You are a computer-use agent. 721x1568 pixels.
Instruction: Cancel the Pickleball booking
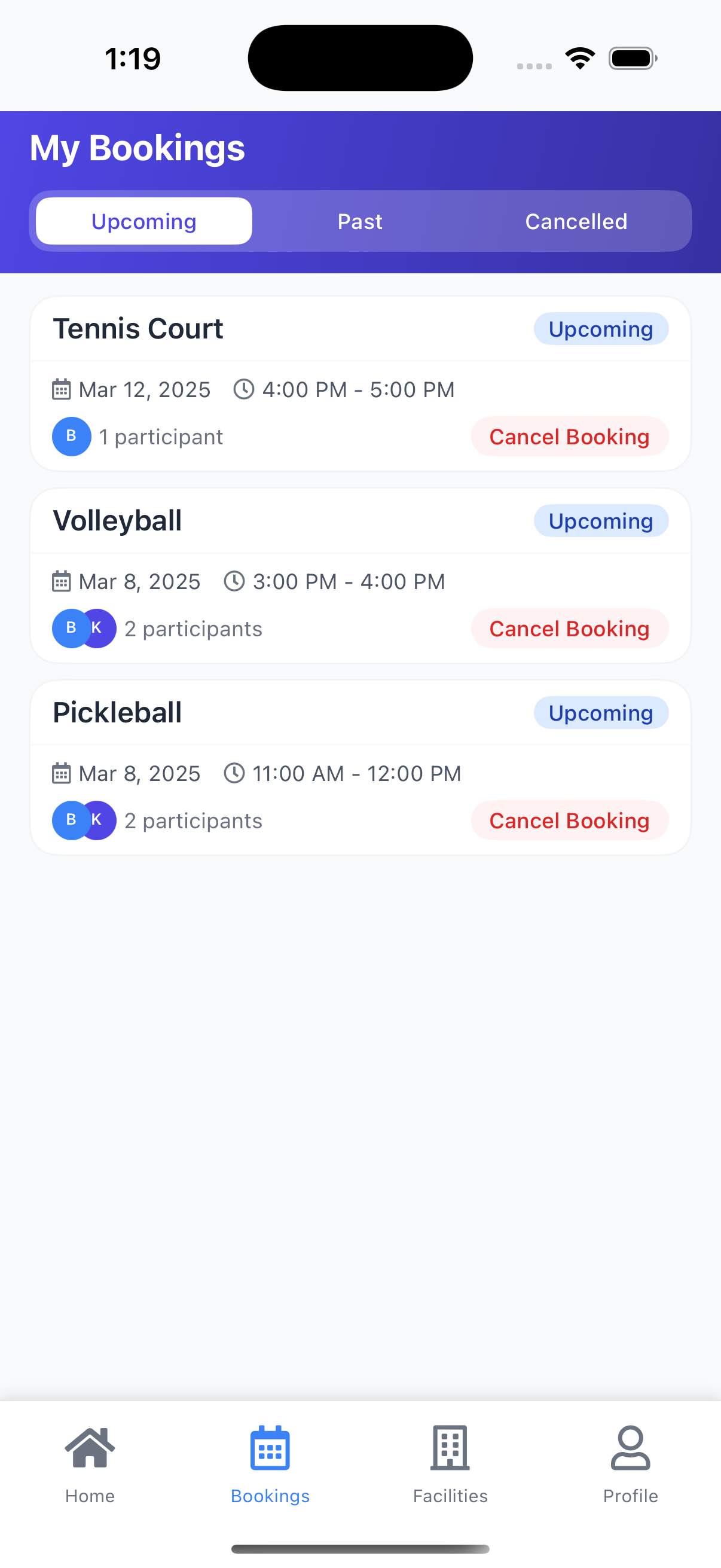pos(569,820)
